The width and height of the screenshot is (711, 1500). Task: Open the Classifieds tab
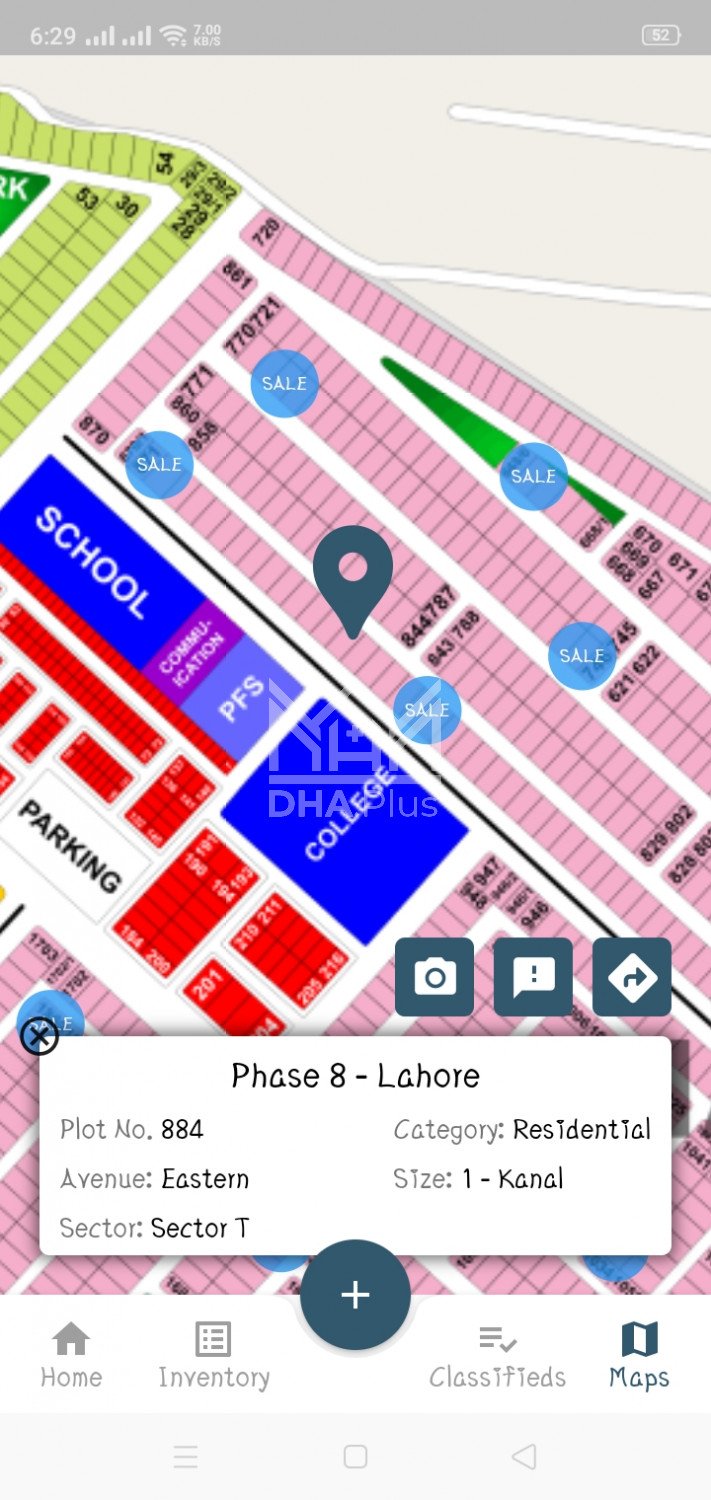click(497, 1355)
